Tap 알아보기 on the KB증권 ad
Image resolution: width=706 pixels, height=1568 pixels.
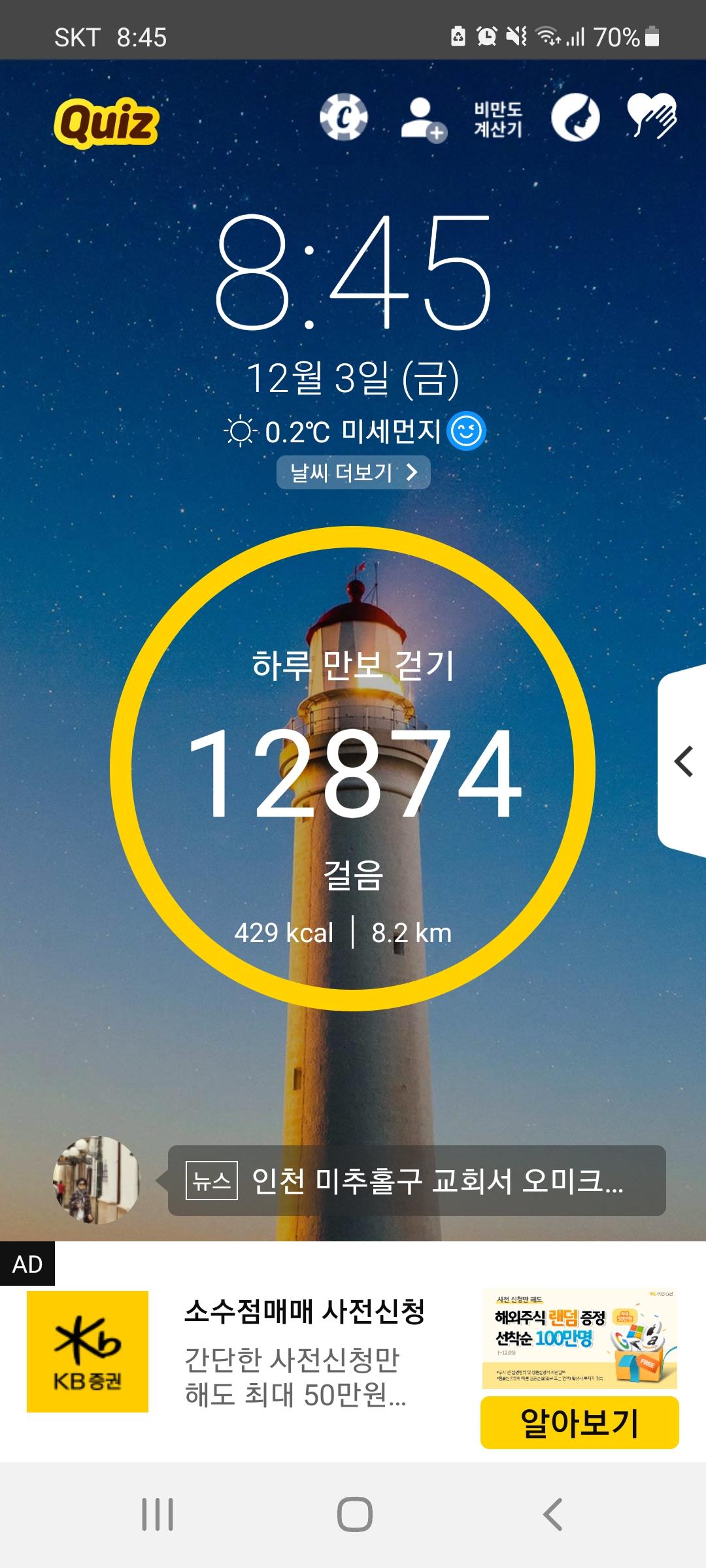(x=579, y=1423)
